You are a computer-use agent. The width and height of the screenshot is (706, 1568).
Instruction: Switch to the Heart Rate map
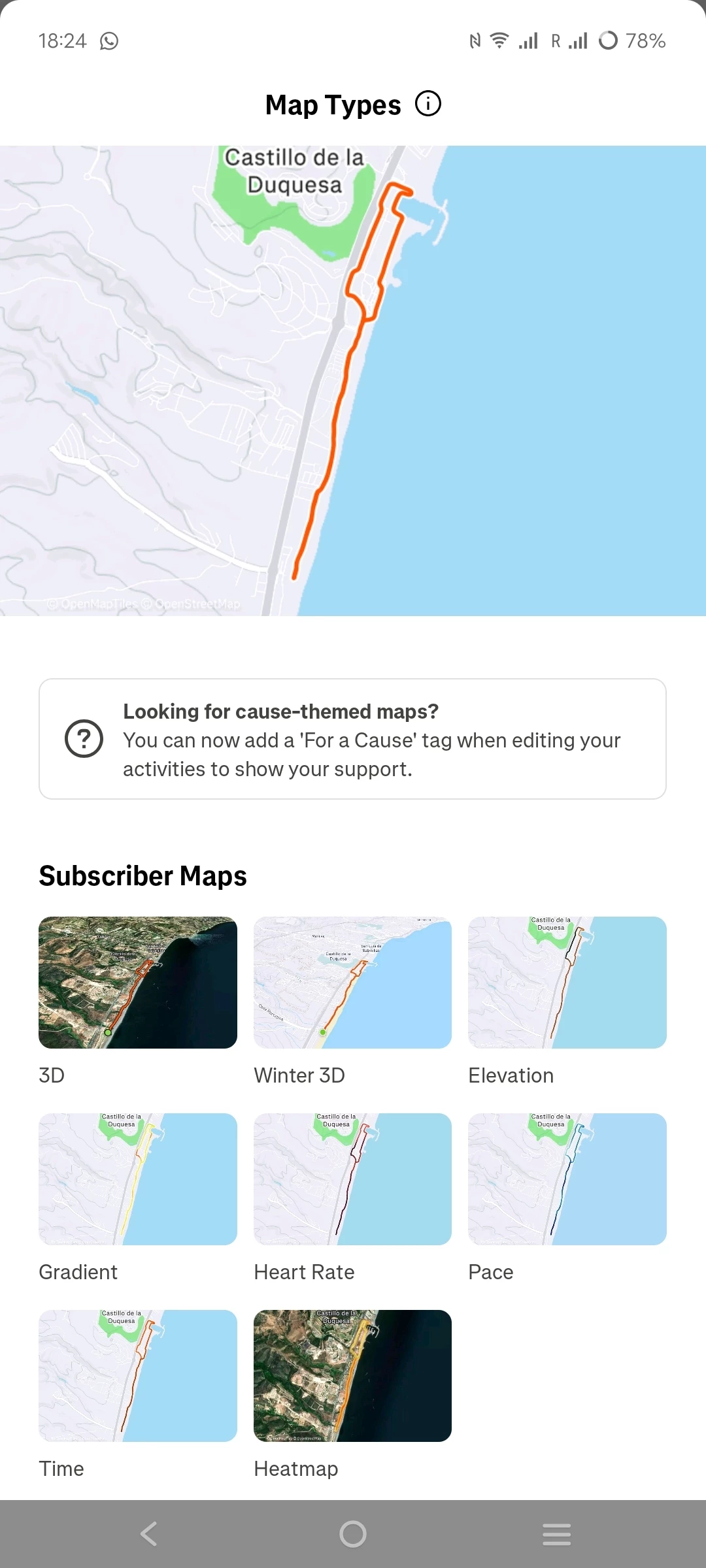click(x=352, y=1179)
